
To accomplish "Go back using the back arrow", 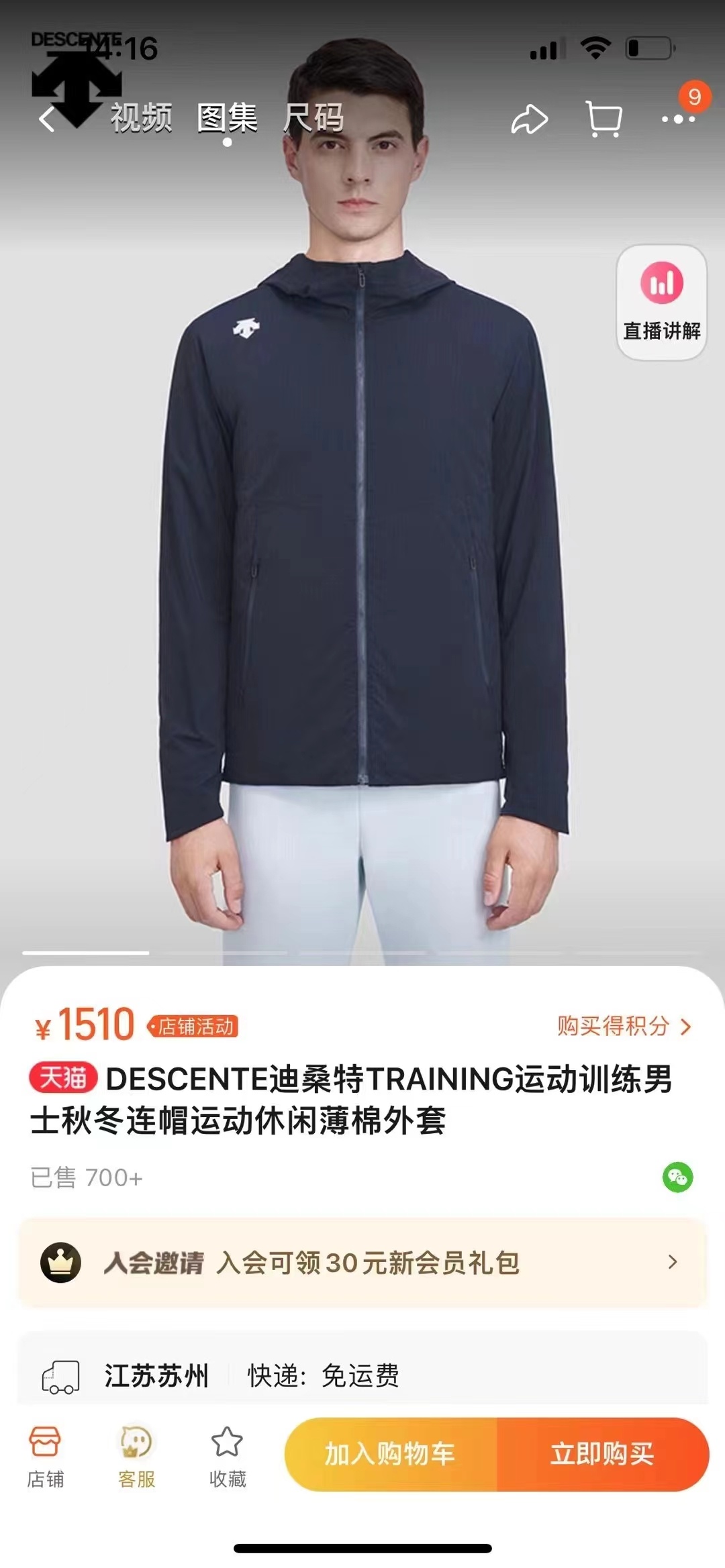I will pos(47,120).
